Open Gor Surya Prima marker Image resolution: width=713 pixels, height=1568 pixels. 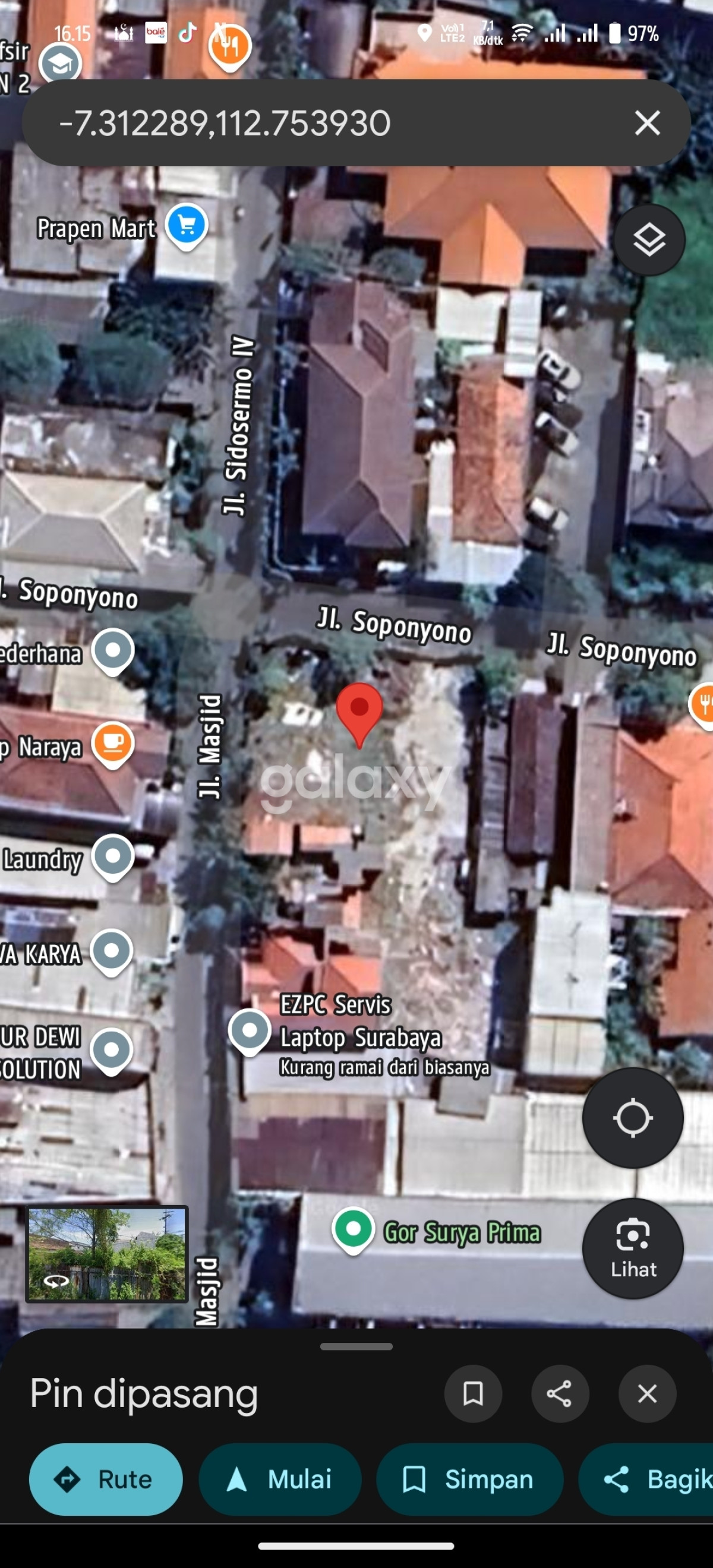click(x=353, y=1229)
